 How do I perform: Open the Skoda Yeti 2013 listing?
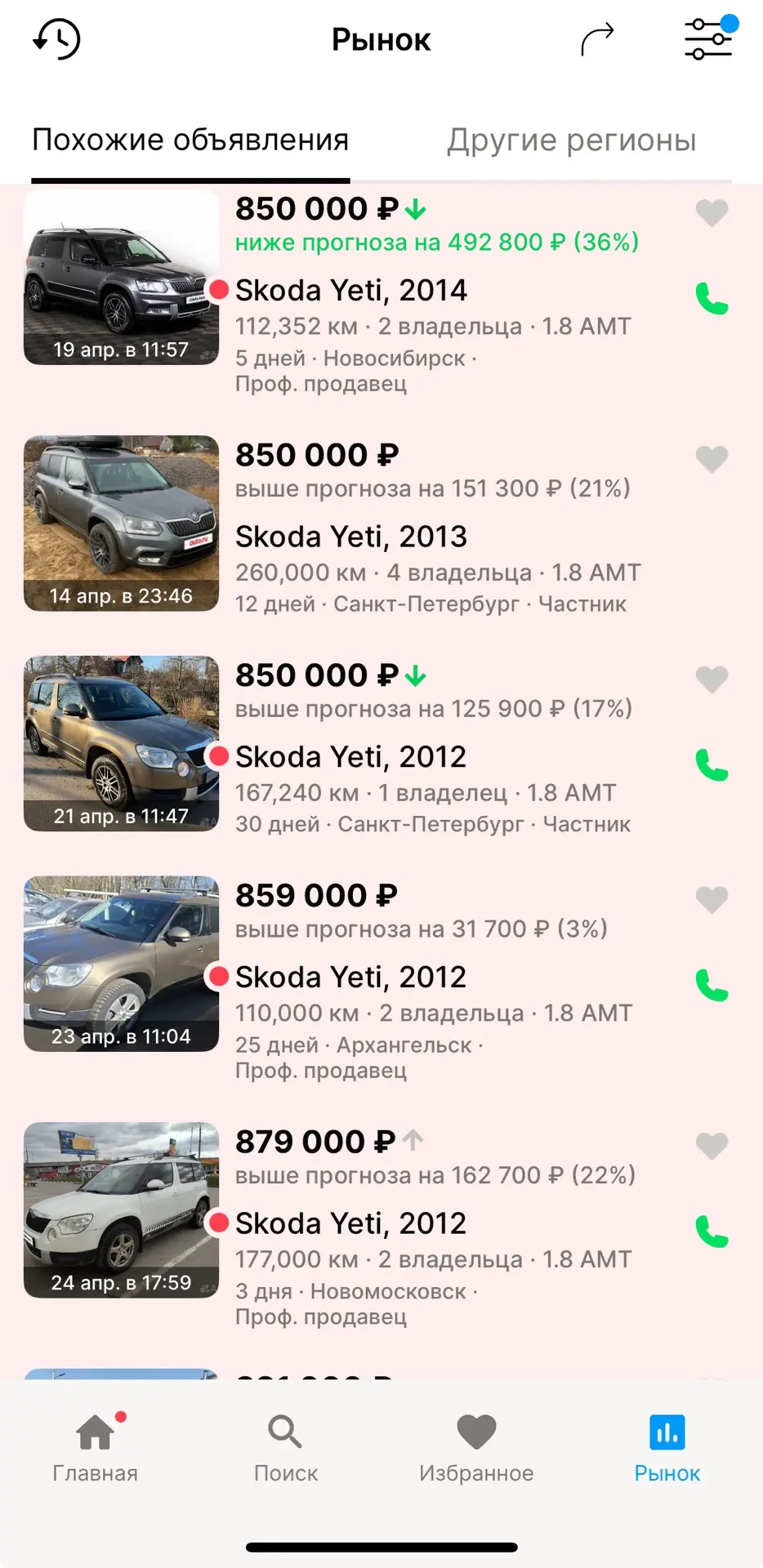point(381,523)
